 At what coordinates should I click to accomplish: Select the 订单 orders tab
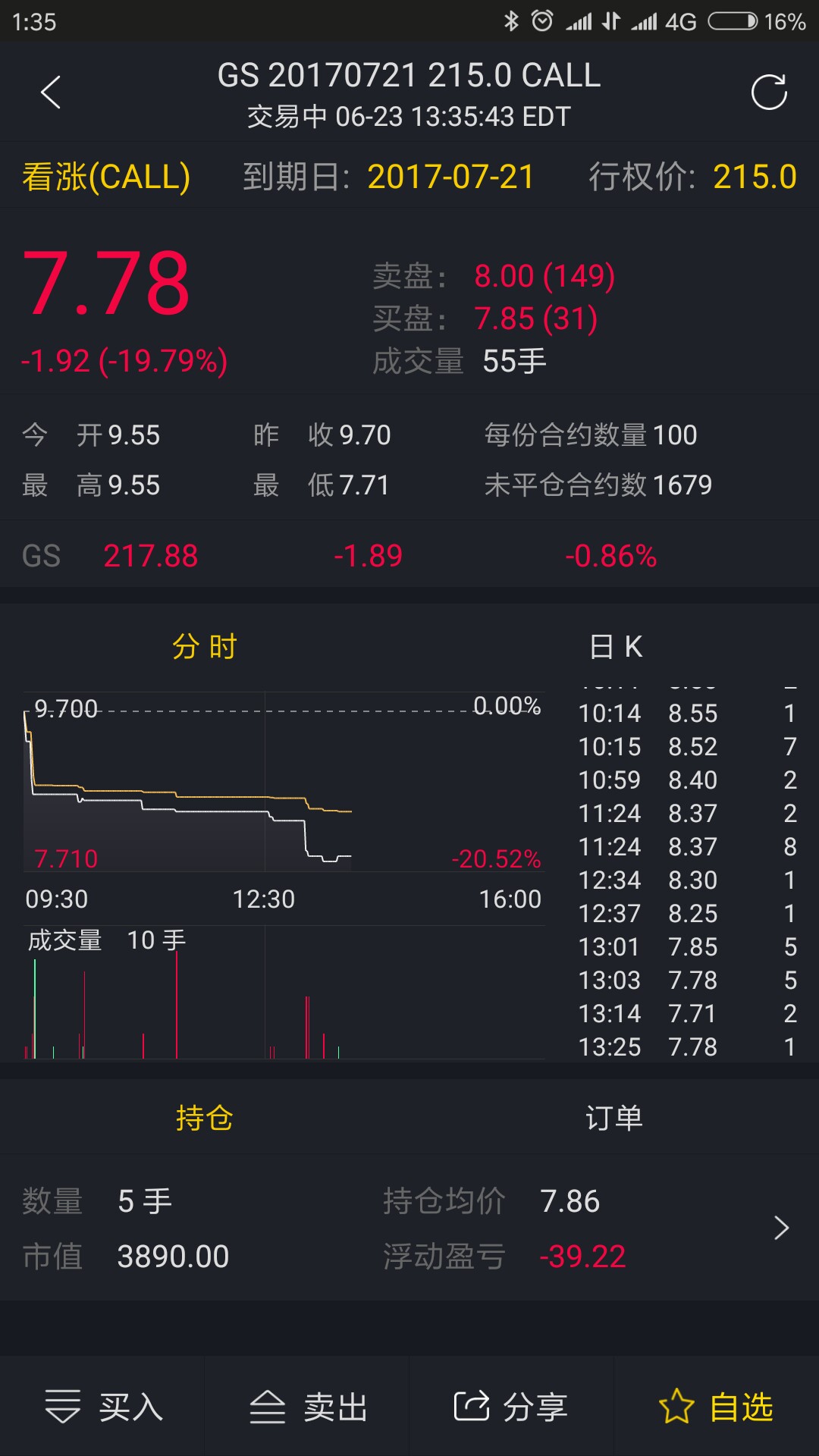(614, 1118)
